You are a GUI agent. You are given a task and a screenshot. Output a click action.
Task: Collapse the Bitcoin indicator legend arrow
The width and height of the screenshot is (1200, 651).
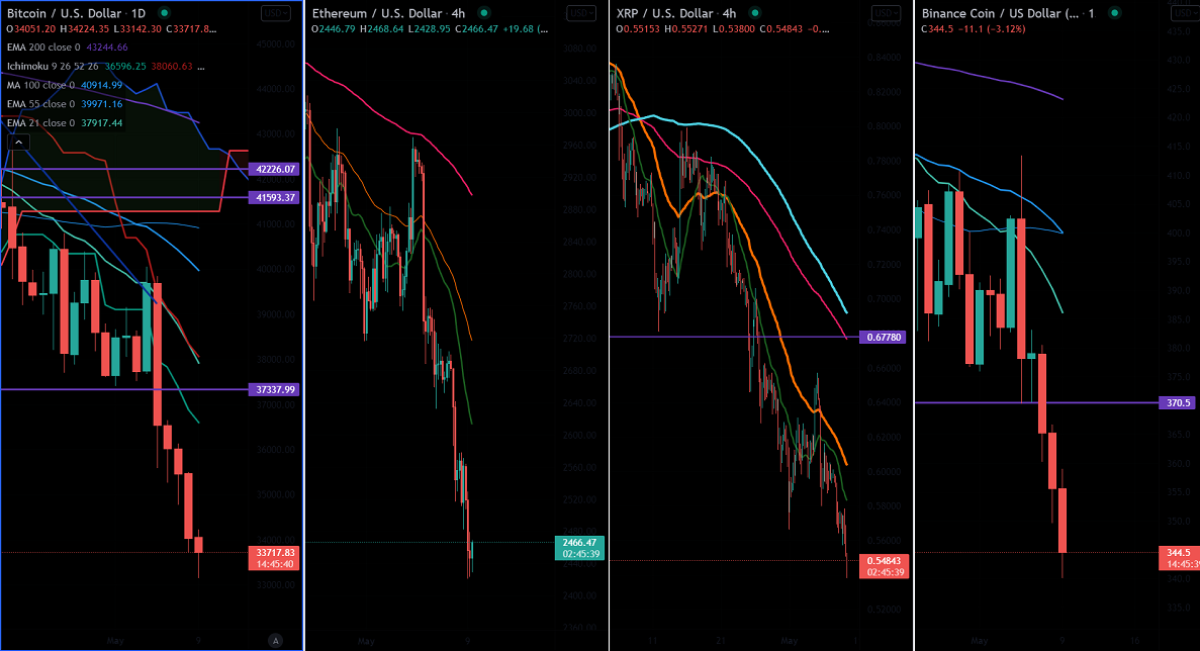(19, 142)
